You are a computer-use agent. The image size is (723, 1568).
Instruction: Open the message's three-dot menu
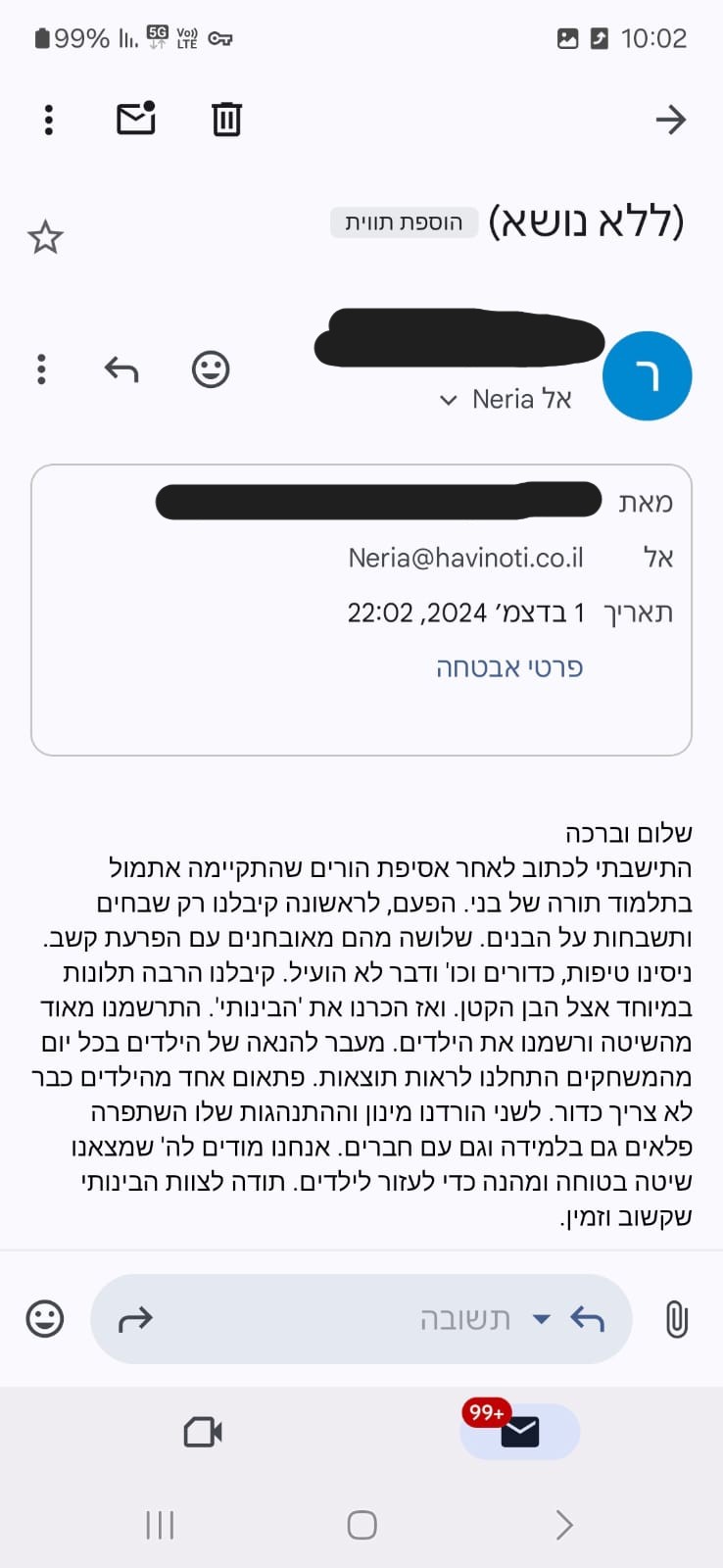click(x=41, y=369)
